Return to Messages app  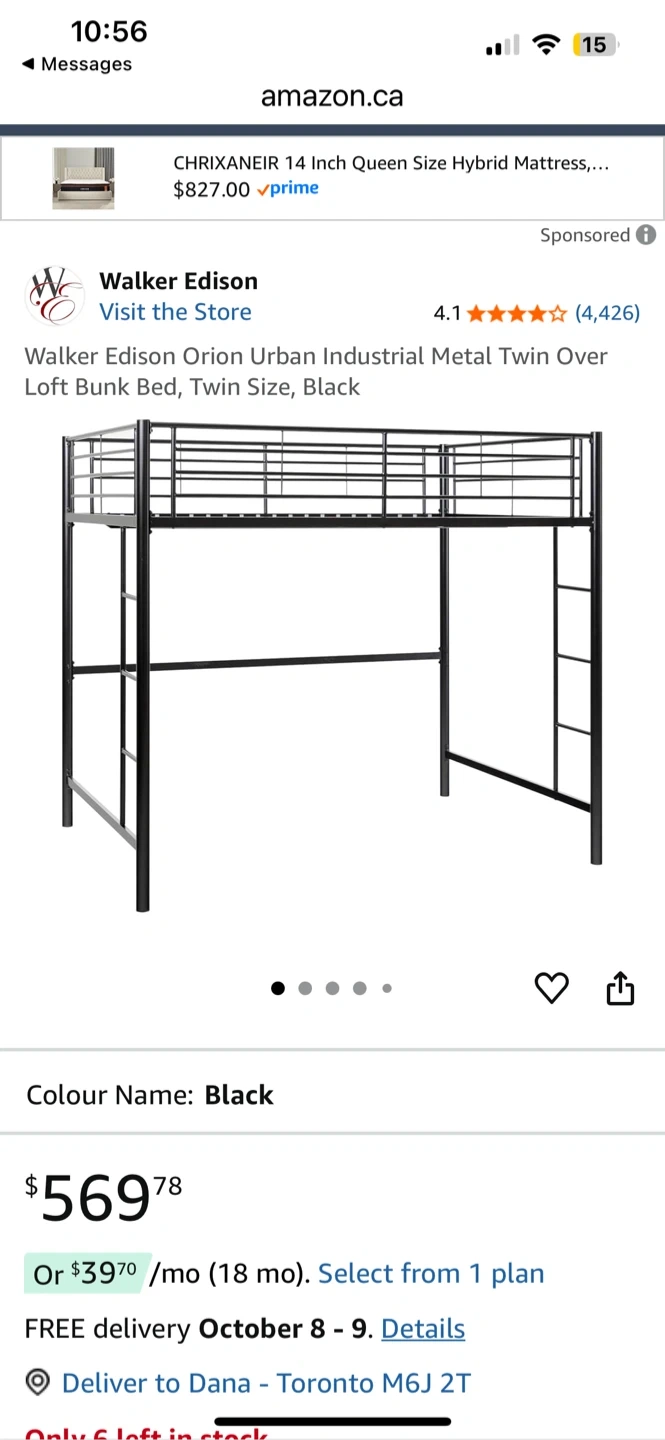[77, 64]
